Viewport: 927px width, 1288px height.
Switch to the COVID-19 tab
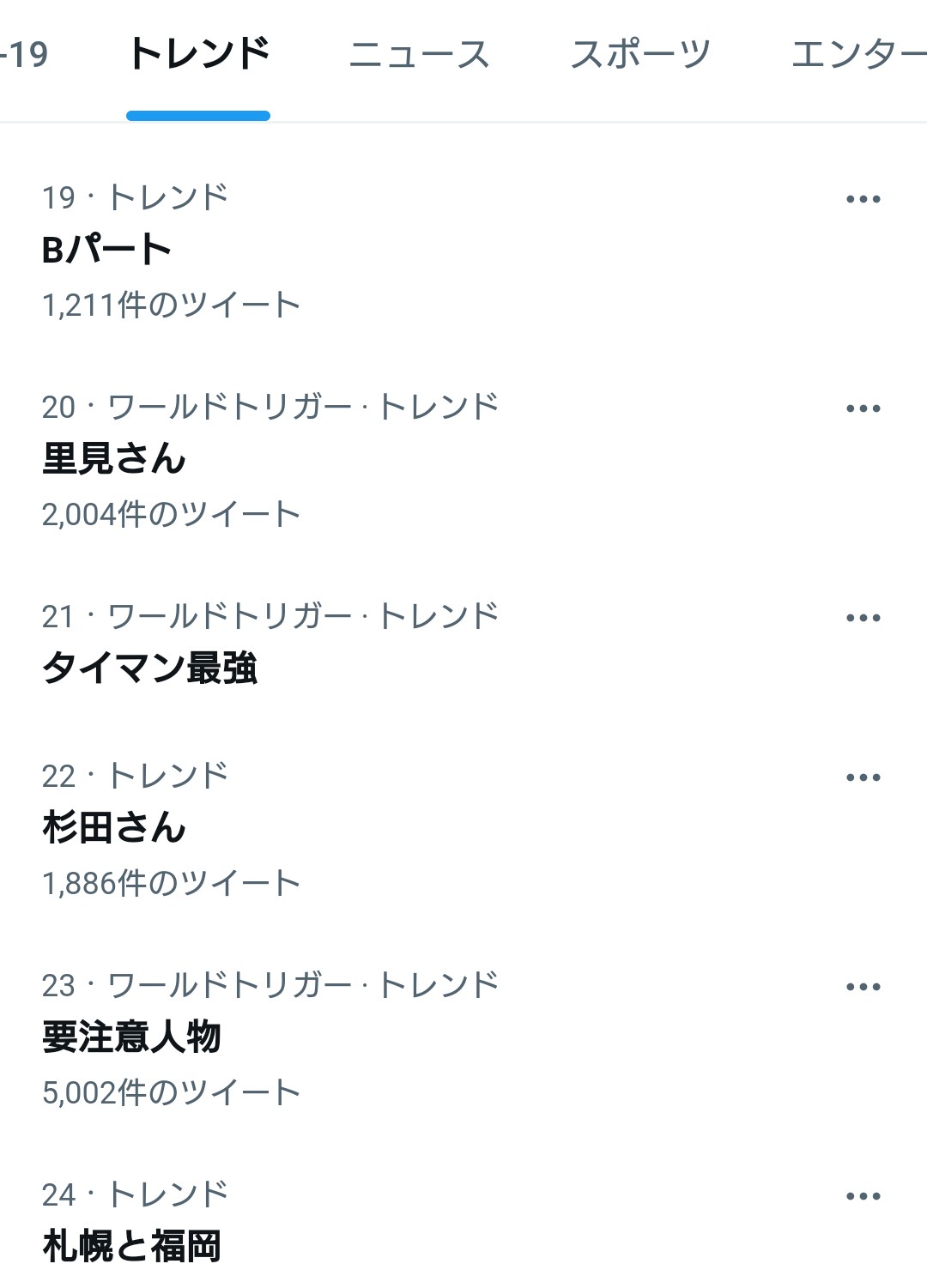tap(24, 55)
